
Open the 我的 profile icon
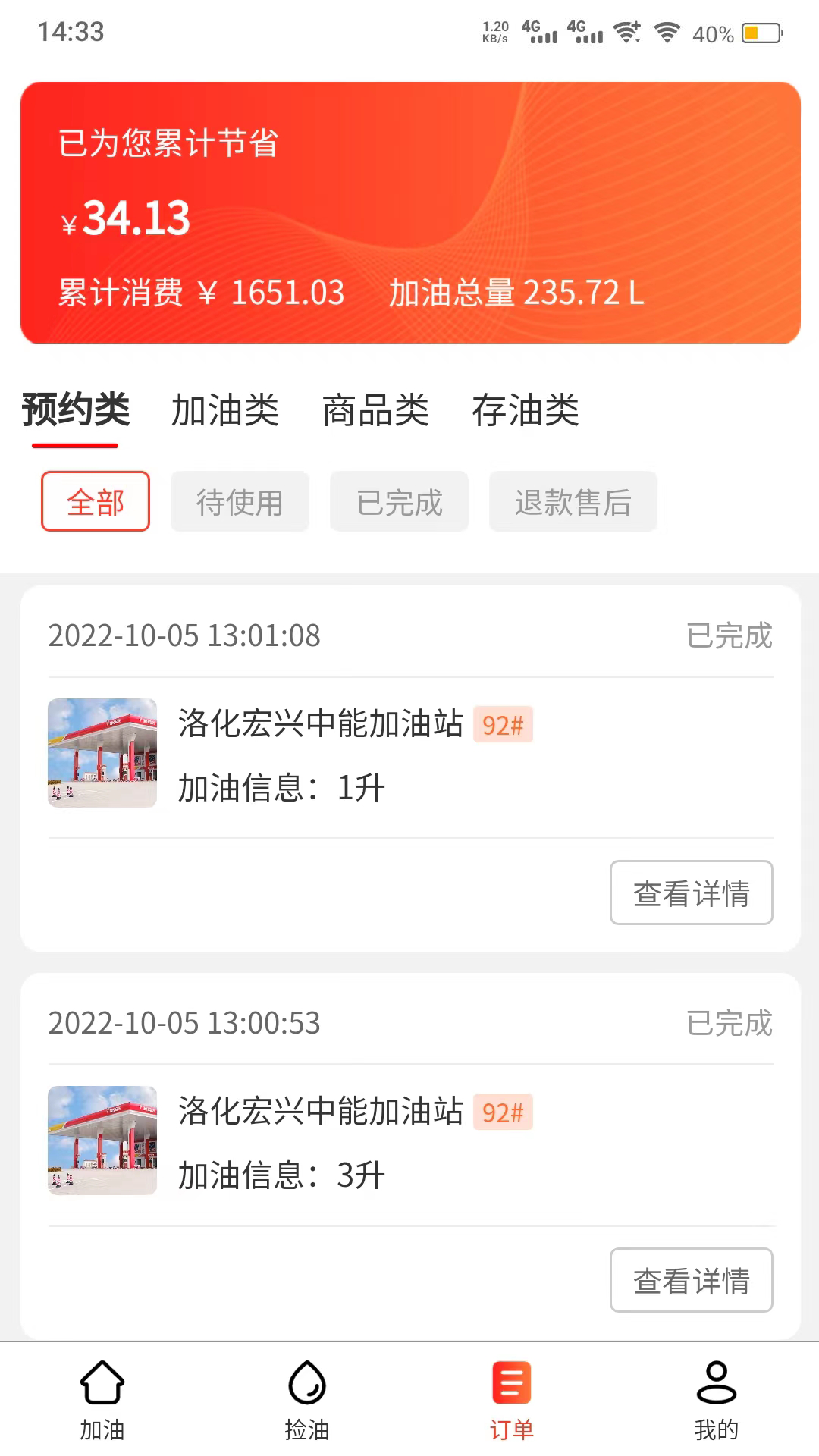tap(716, 1399)
